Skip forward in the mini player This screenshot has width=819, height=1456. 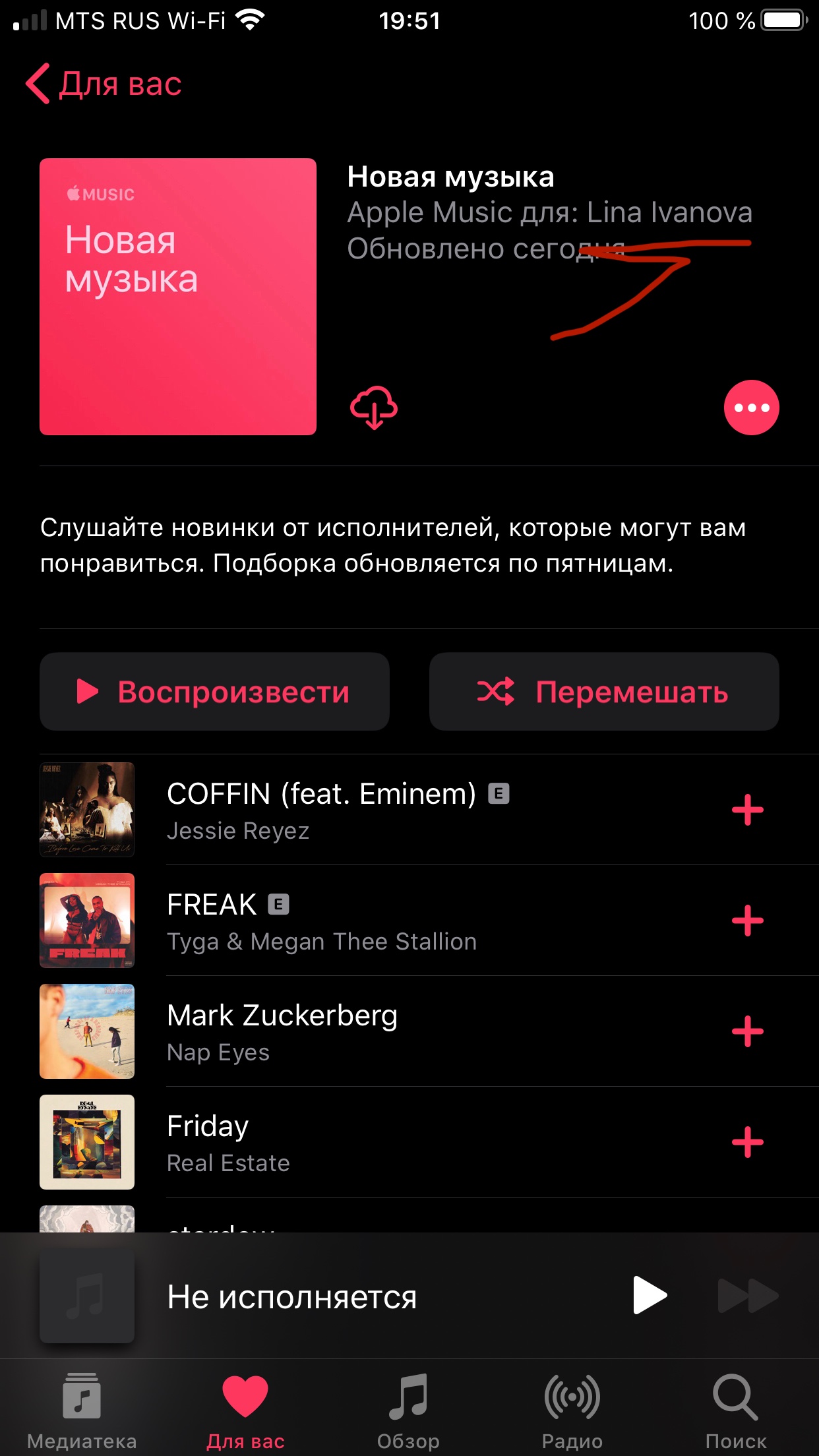click(x=747, y=1296)
